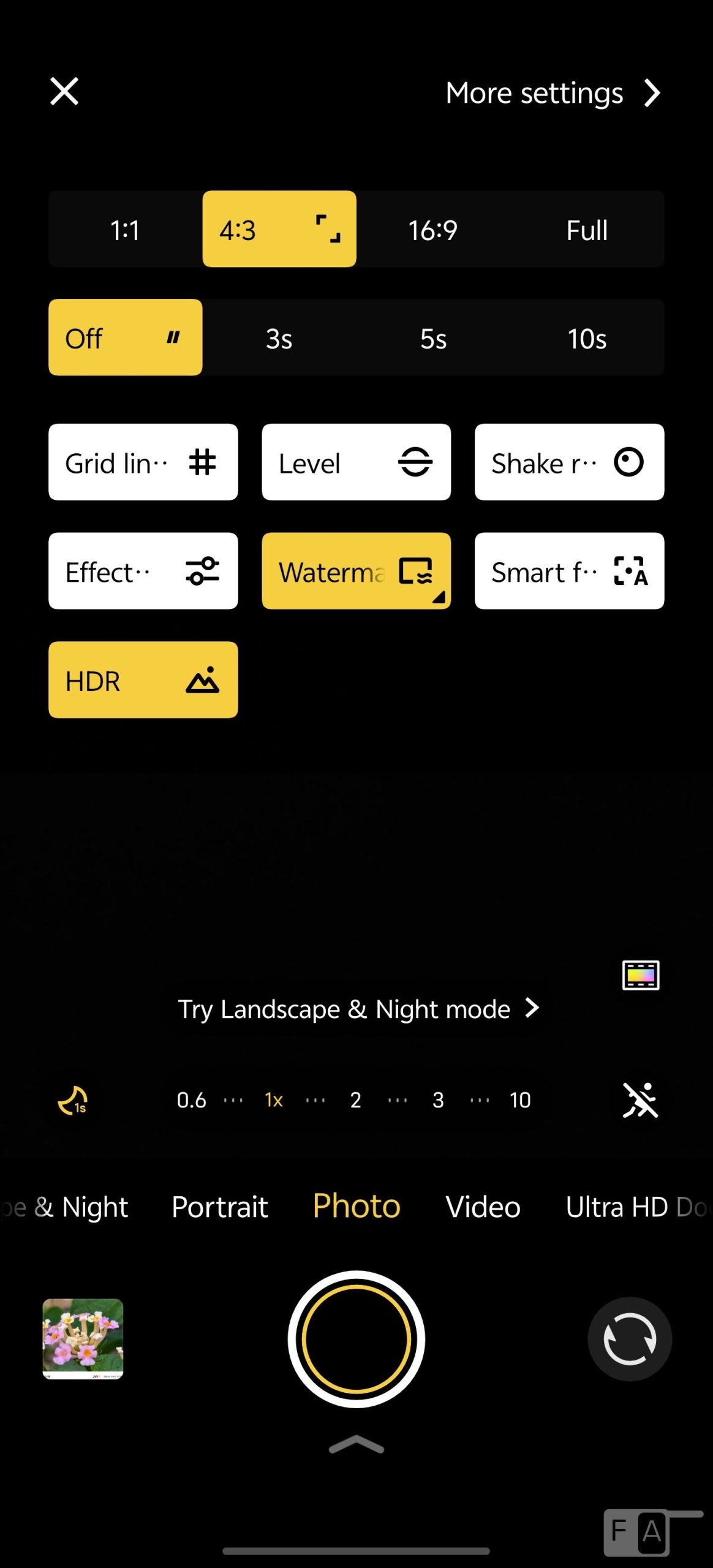
Task: Choose the 16:9 aspect ratio
Action: point(433,230)
